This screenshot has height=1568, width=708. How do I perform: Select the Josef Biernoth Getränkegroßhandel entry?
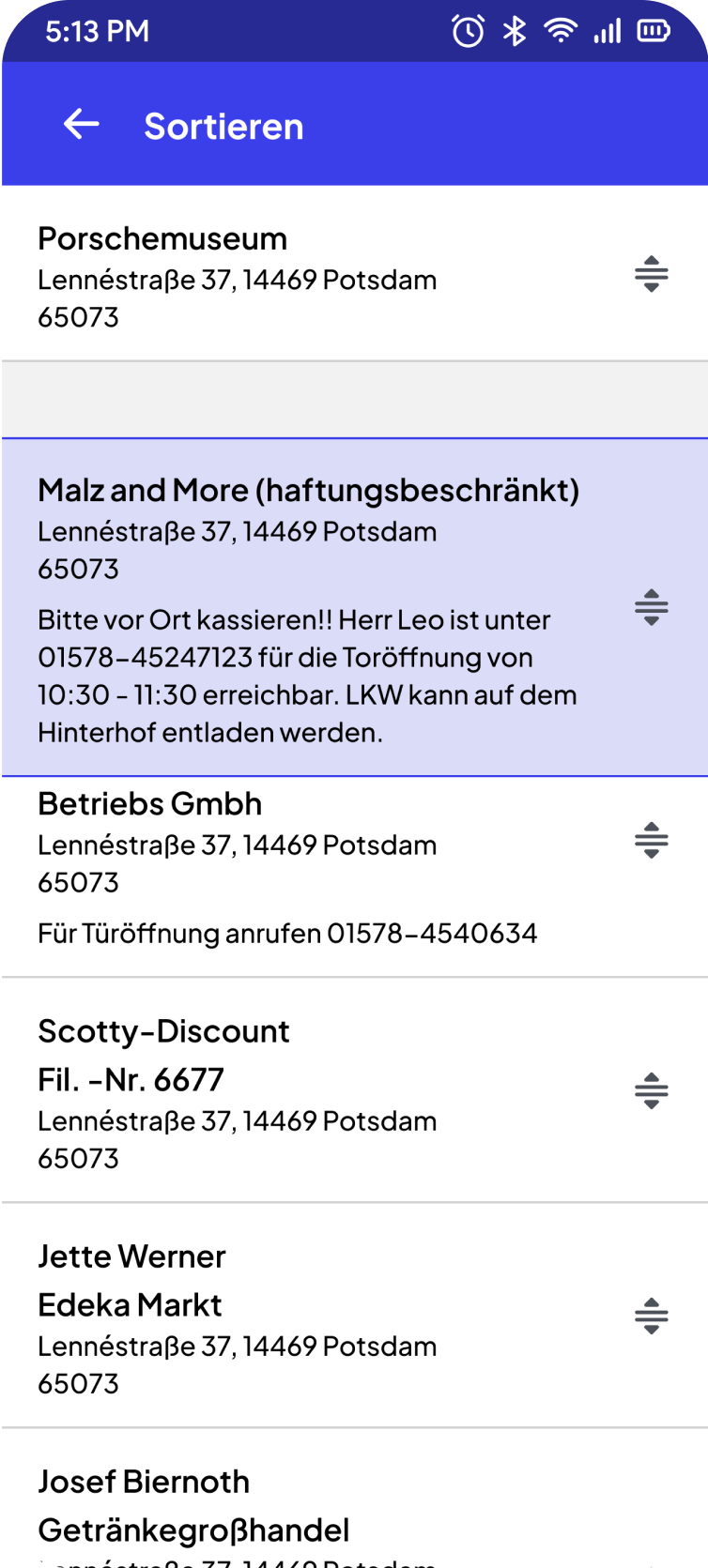[282, 1501]
